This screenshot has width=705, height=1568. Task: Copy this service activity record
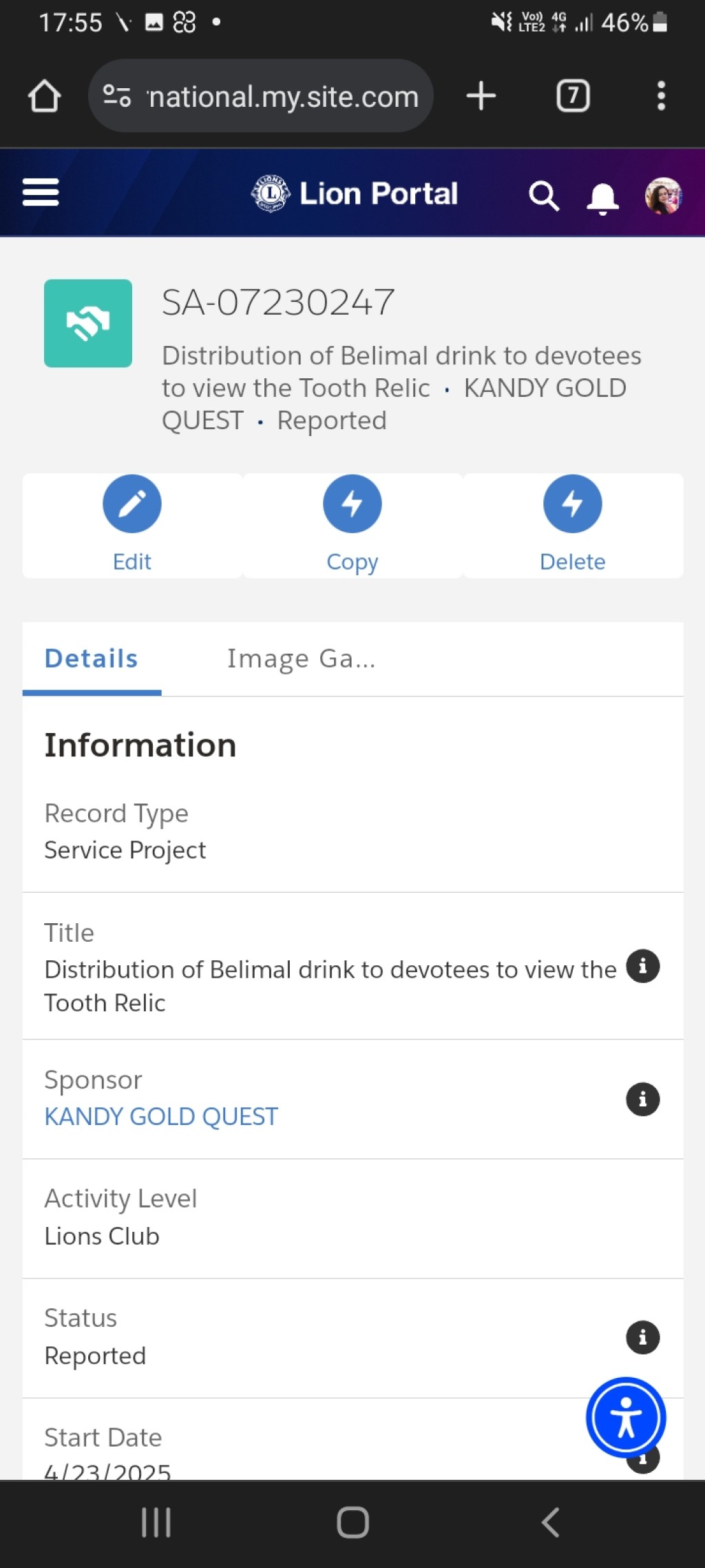click(352, 525)
